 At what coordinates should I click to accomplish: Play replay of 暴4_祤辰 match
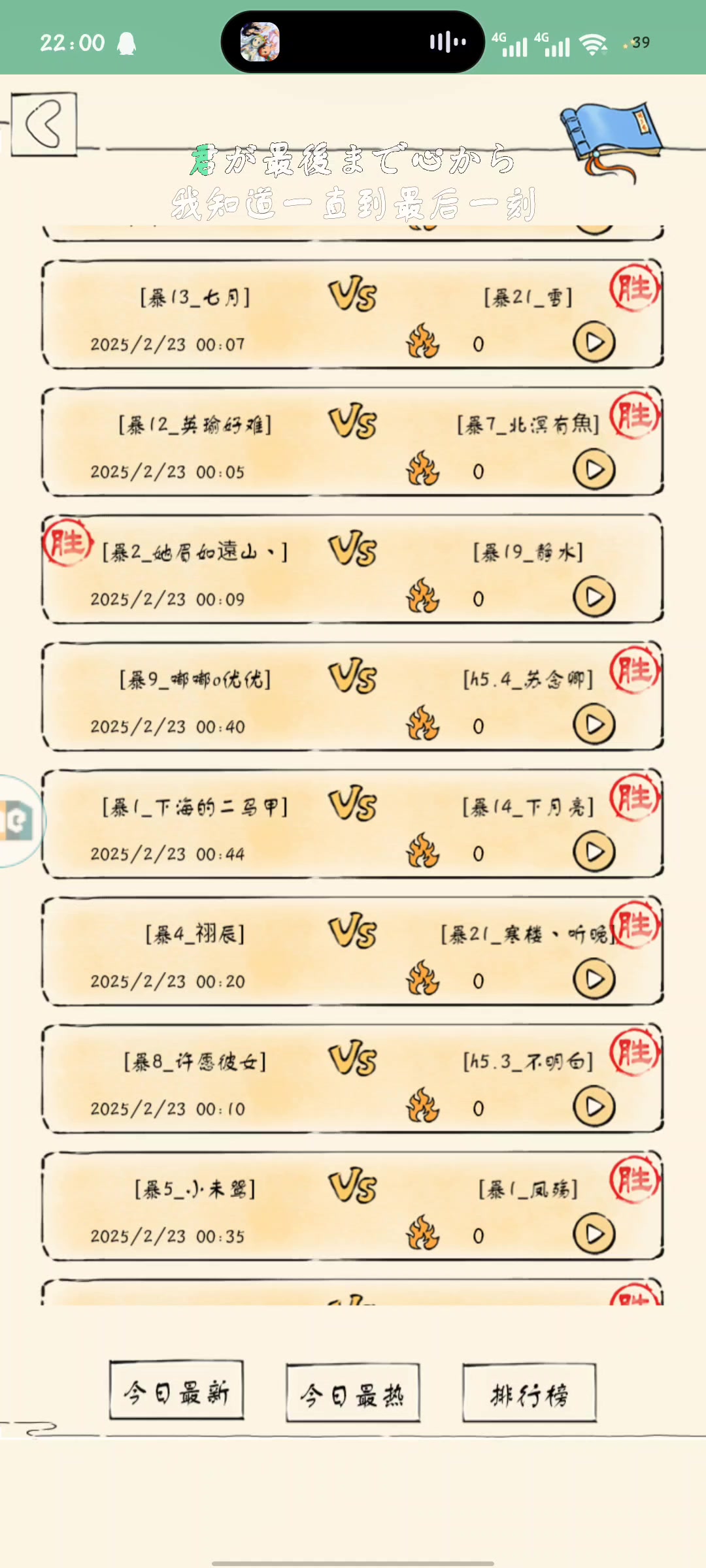click(x=594, y=979)
